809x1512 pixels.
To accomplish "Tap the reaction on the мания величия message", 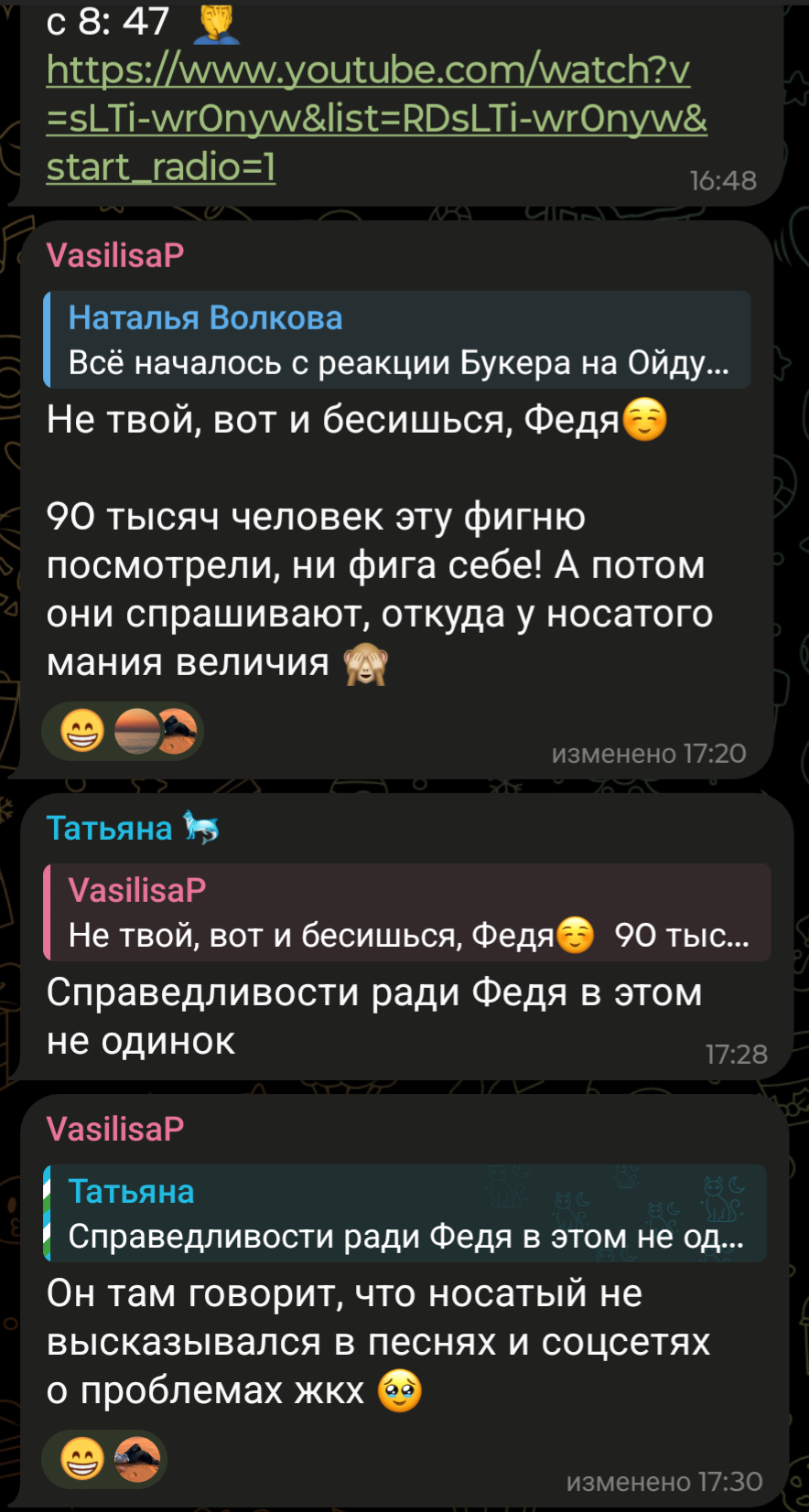I will tap(122, 732).
